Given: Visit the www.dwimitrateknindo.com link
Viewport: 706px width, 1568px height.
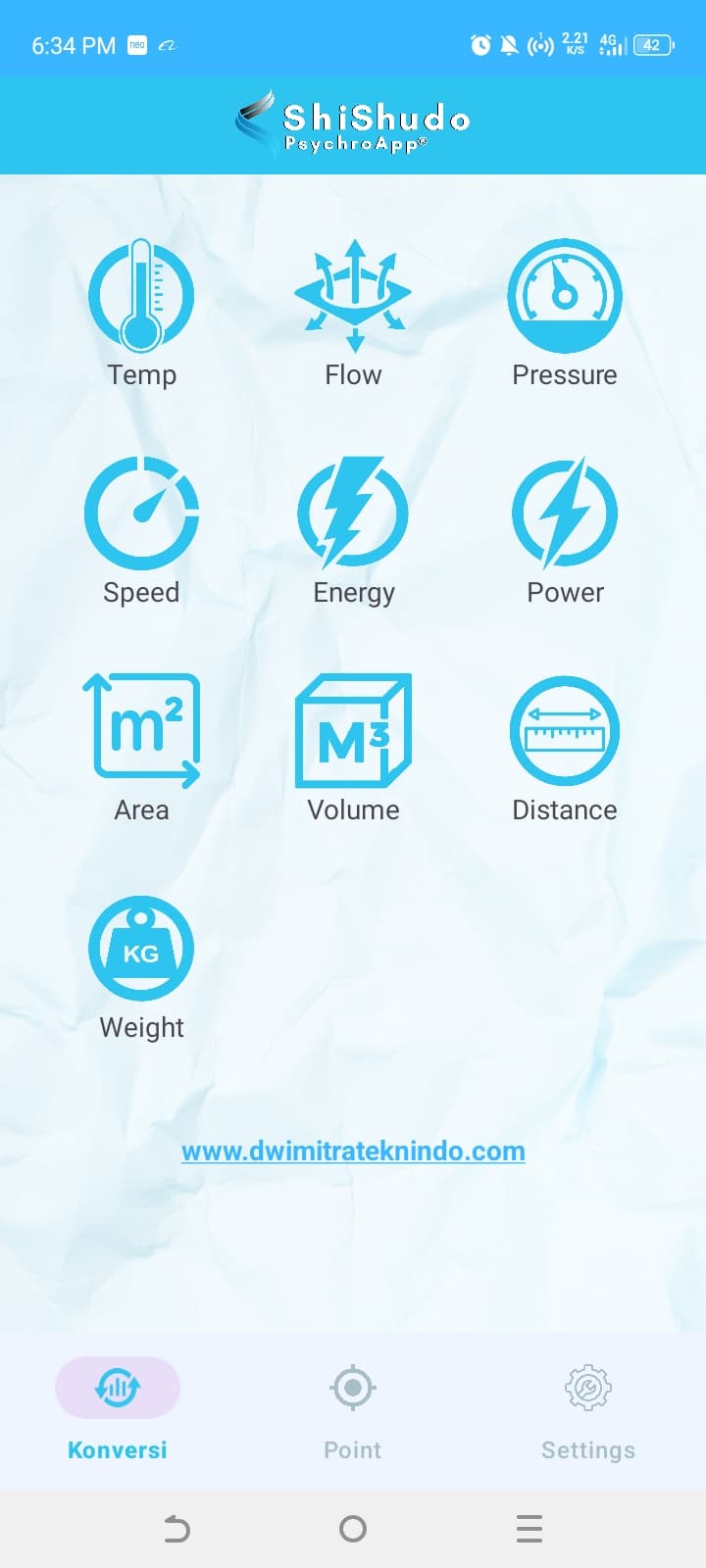Looking at the screenshot, I should click(x=353, y=1151).
